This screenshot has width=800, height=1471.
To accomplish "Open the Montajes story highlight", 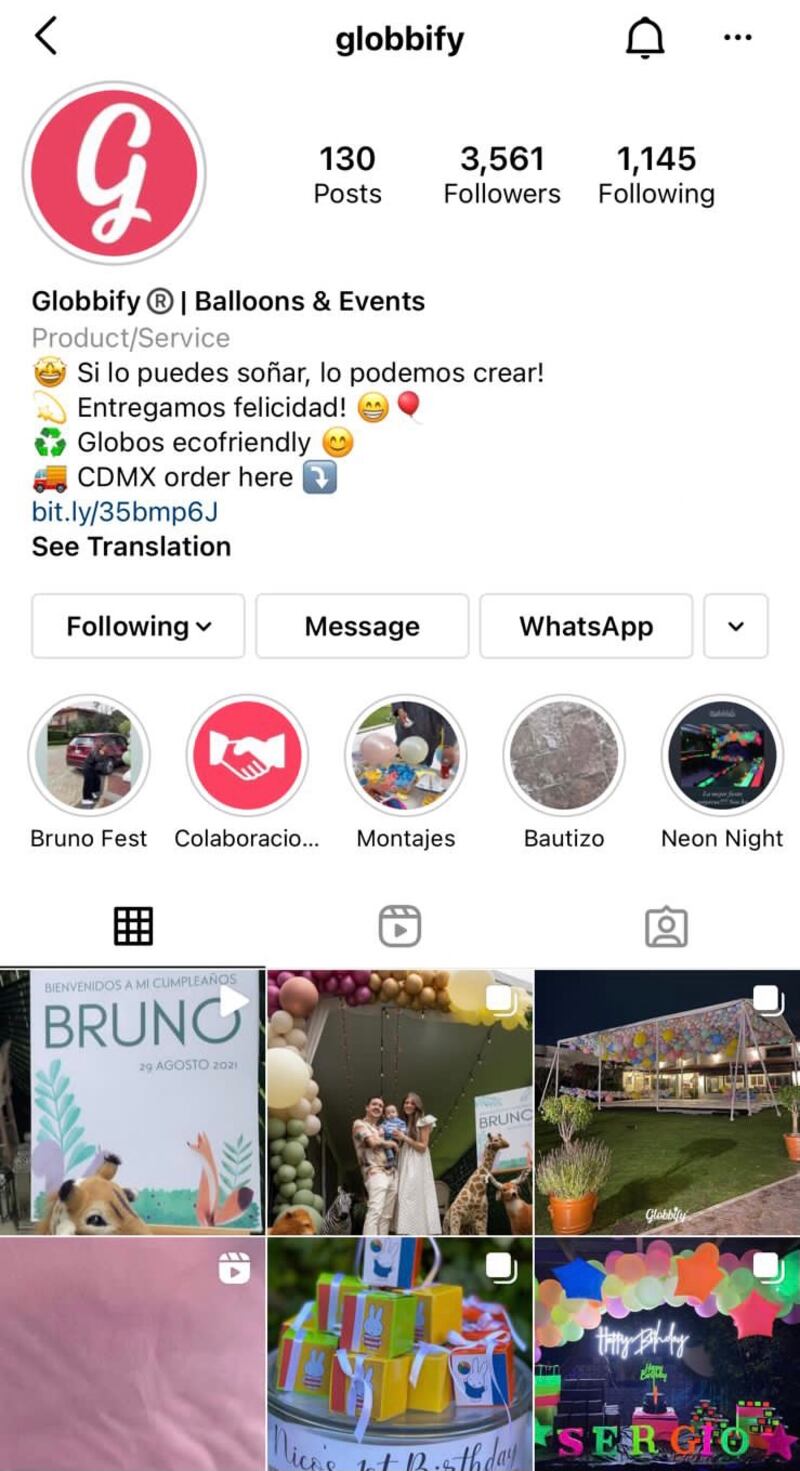I will point(405,756).
